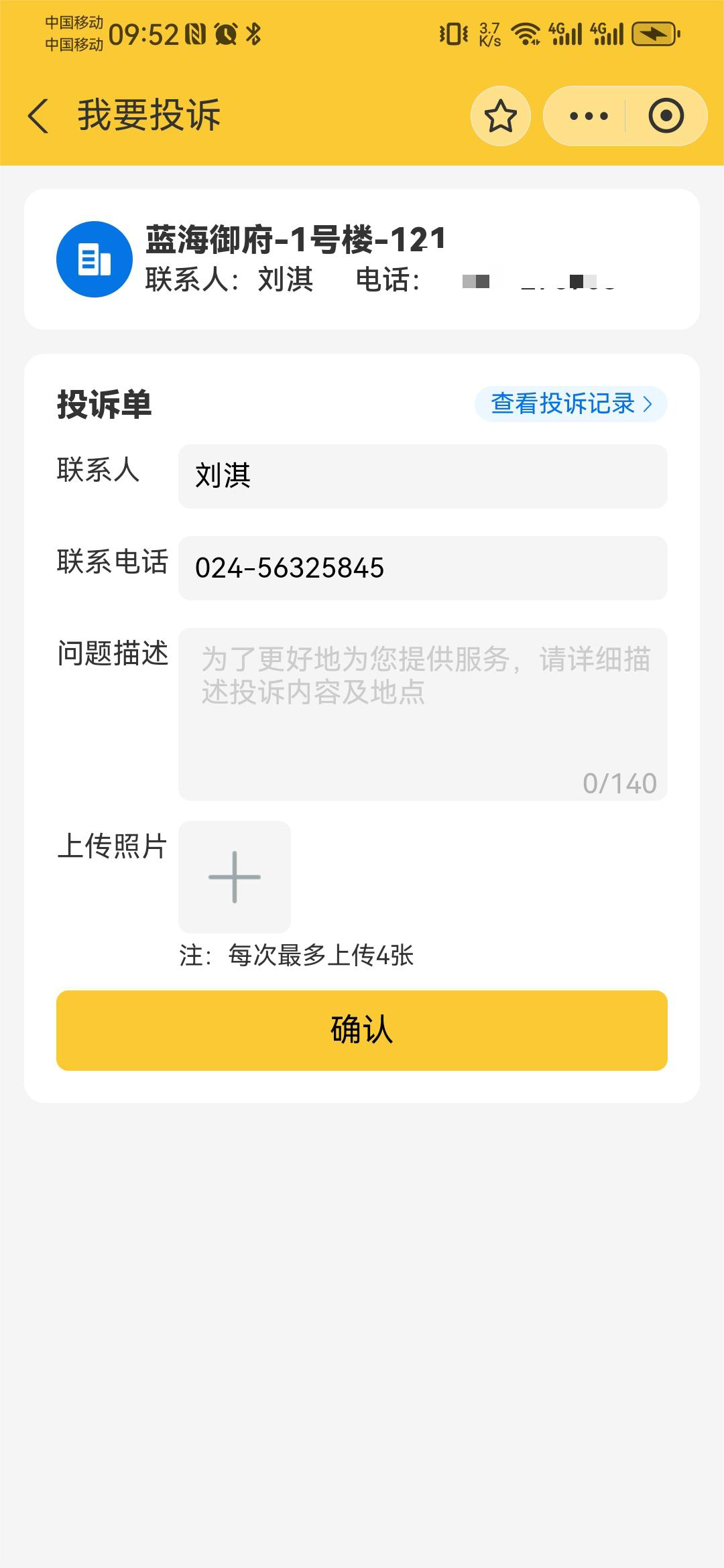
Task: Add a photo with the plus tile
Action: click(x=235, y=877)
